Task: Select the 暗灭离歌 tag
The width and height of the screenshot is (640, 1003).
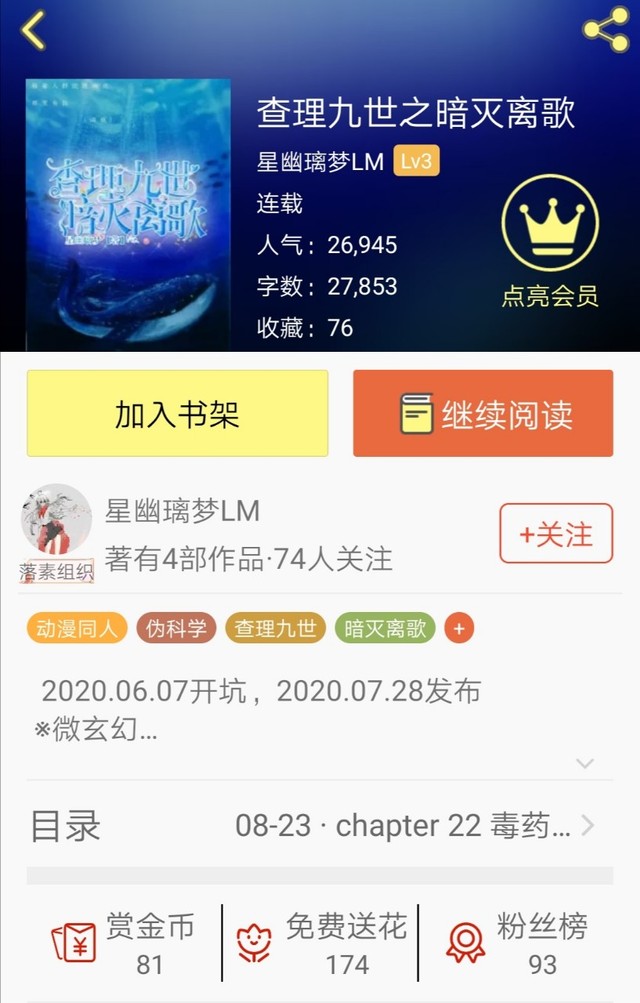Action: (385, 628)
